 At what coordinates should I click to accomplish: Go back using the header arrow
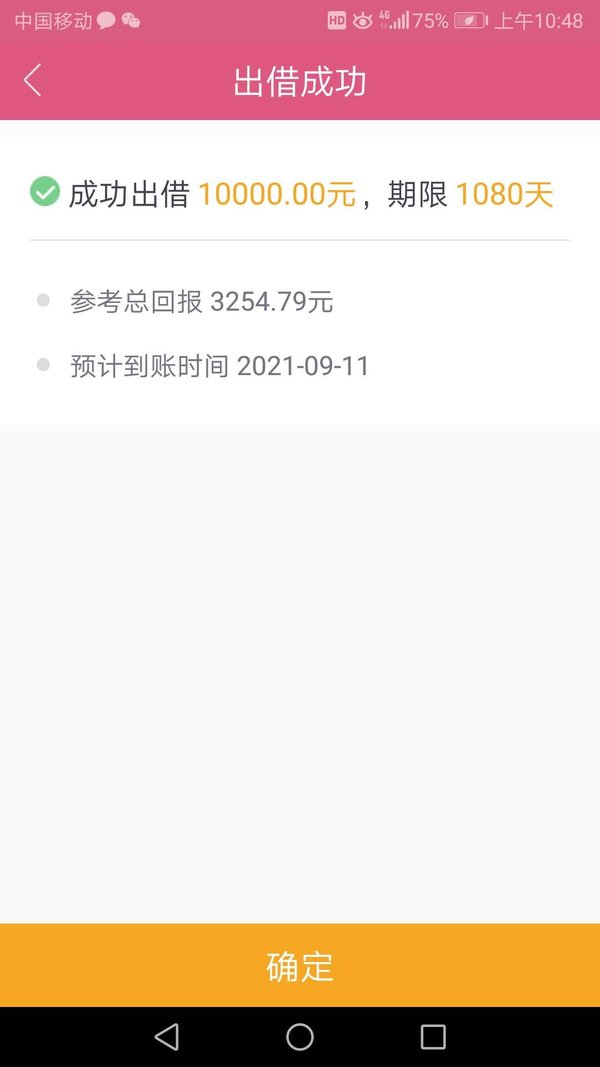pyautogui.click(x=33, y=80)
